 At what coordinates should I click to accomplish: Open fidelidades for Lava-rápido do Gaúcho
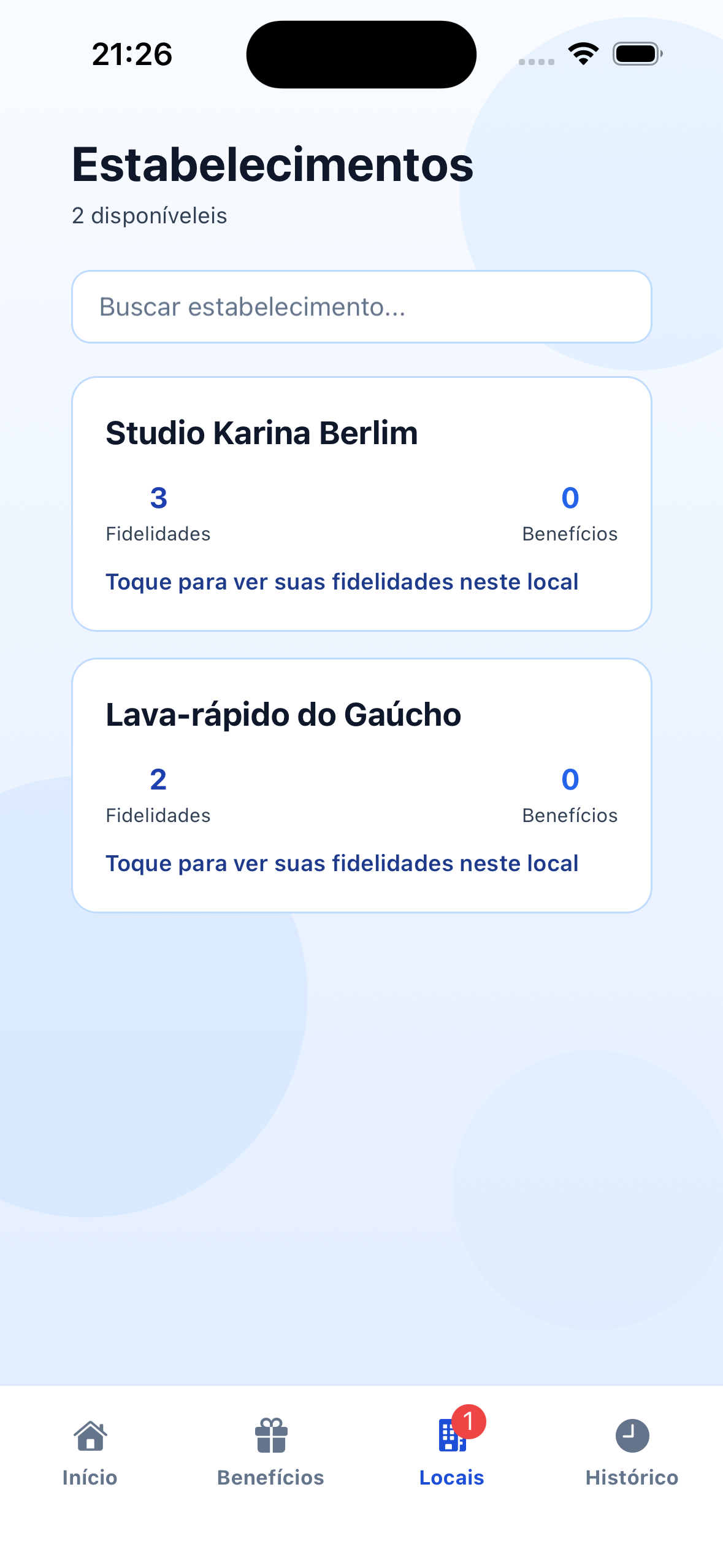[342, 863]
